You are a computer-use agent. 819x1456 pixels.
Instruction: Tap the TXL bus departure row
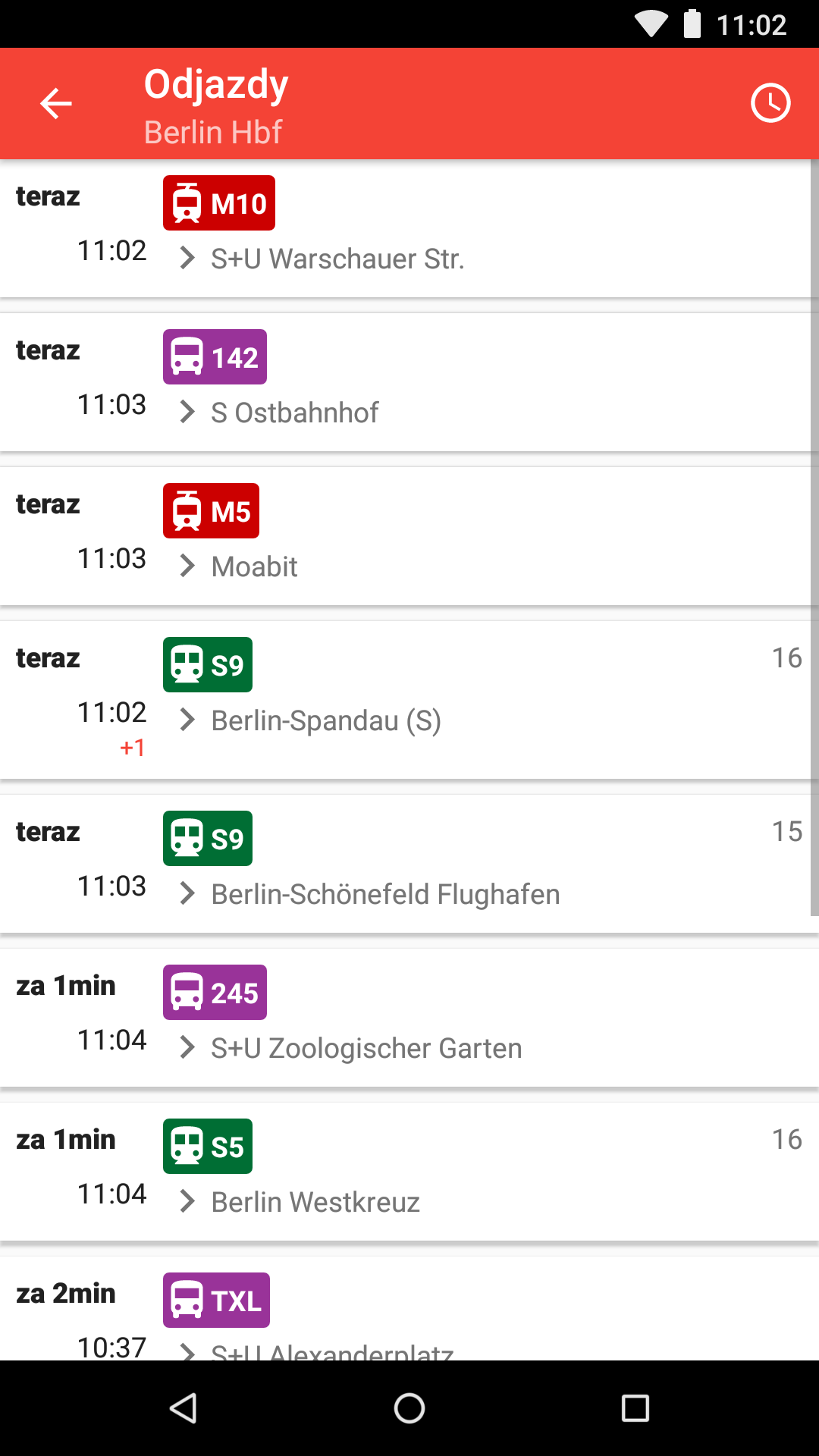click(409, 1308)
